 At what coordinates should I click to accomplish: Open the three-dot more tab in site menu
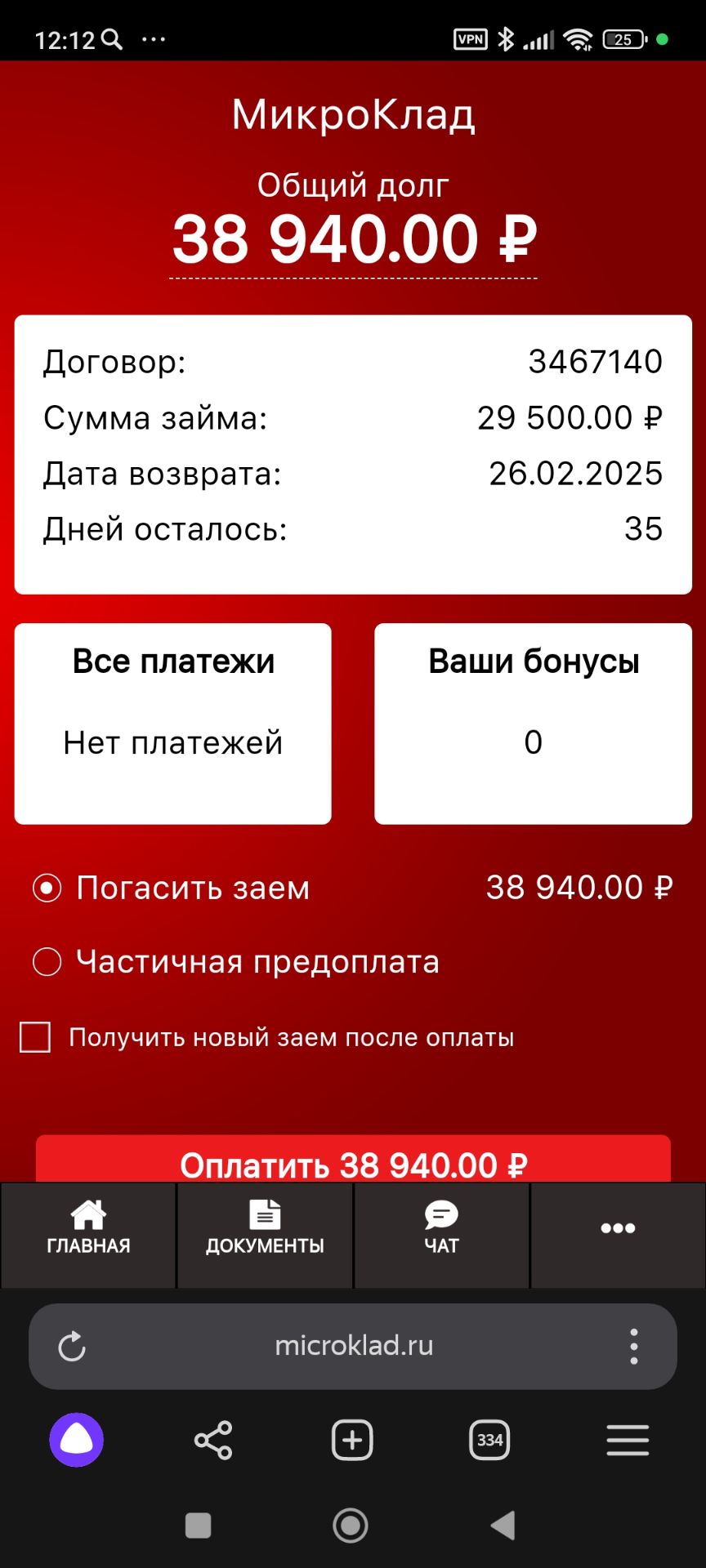[x=618, y=1228]
